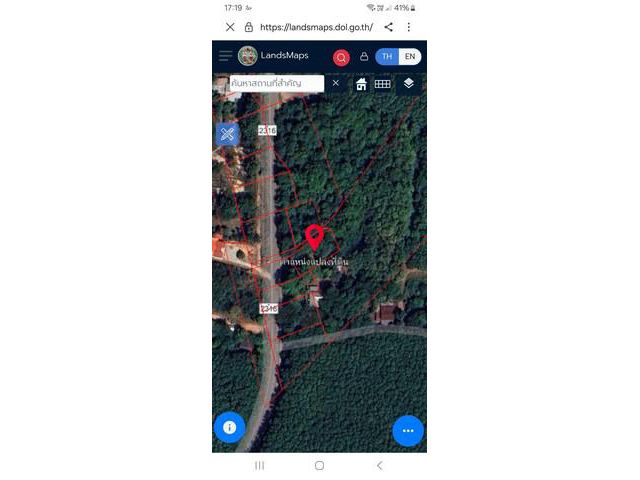Open the grid tool
Screen dimensions: 640x480
coord(382,84)
